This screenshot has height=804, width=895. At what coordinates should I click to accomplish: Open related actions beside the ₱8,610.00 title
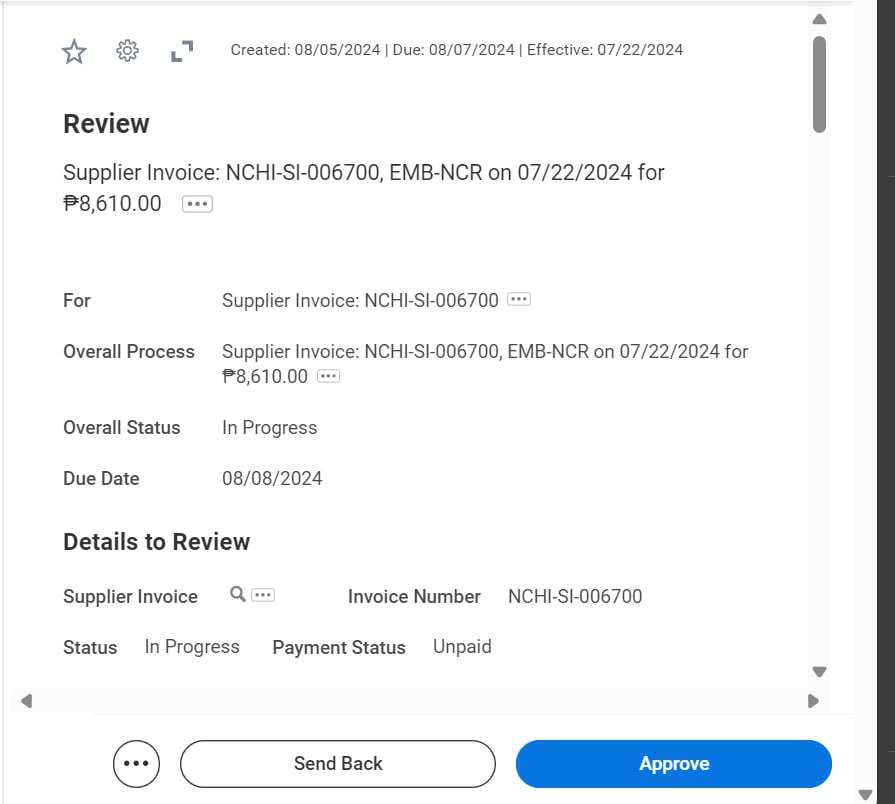pos(197,204)
